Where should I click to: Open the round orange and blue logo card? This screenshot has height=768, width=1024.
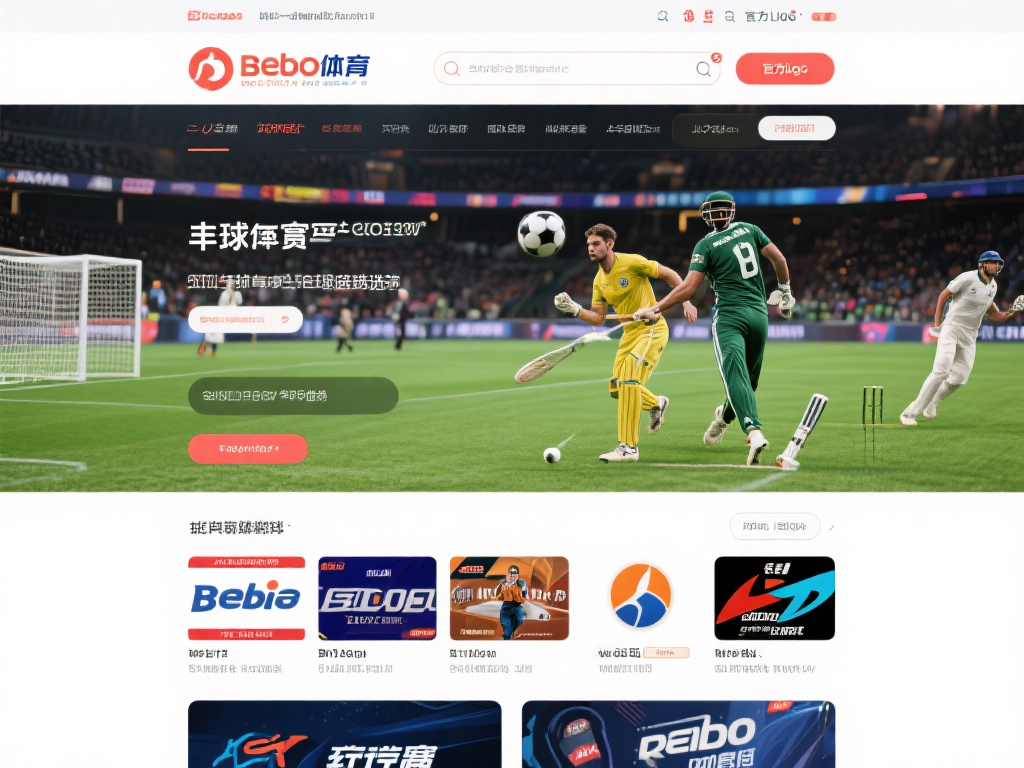641,596
